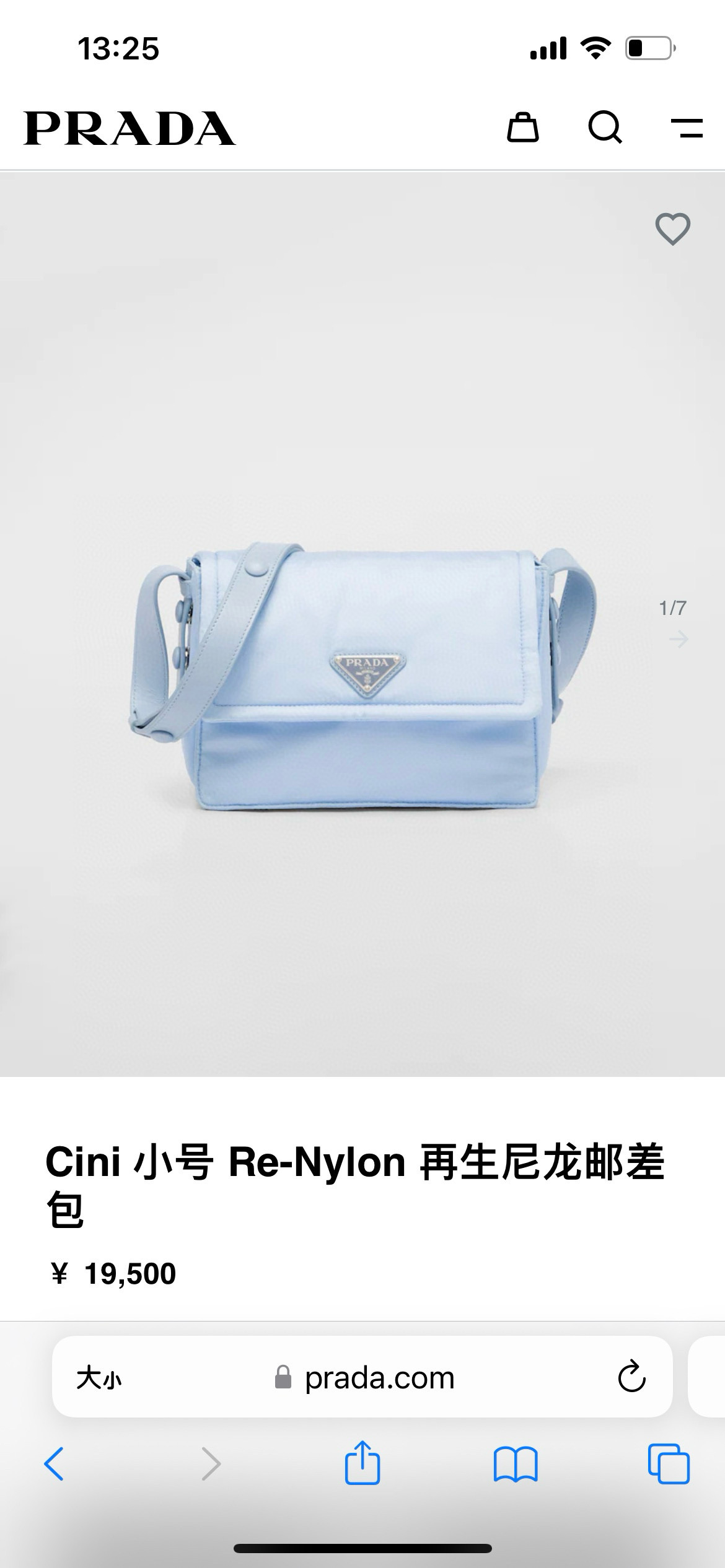Open the 大小 page settings menu
Image resolution: width=725 pixels, height=1568 pixels.
[99, 1379]
